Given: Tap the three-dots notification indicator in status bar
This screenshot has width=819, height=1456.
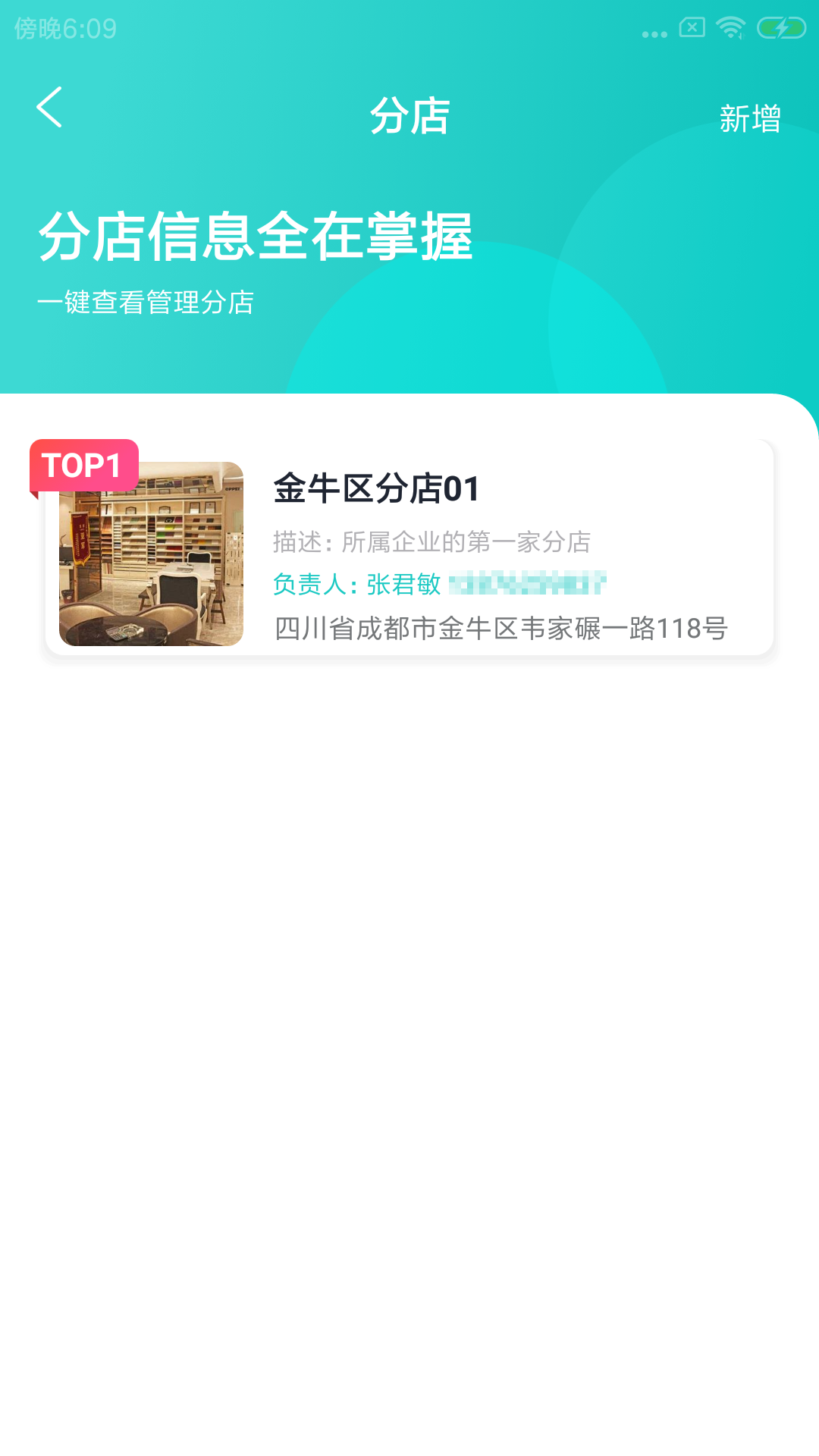Looking at the screenshot, I should coord(653,32).
